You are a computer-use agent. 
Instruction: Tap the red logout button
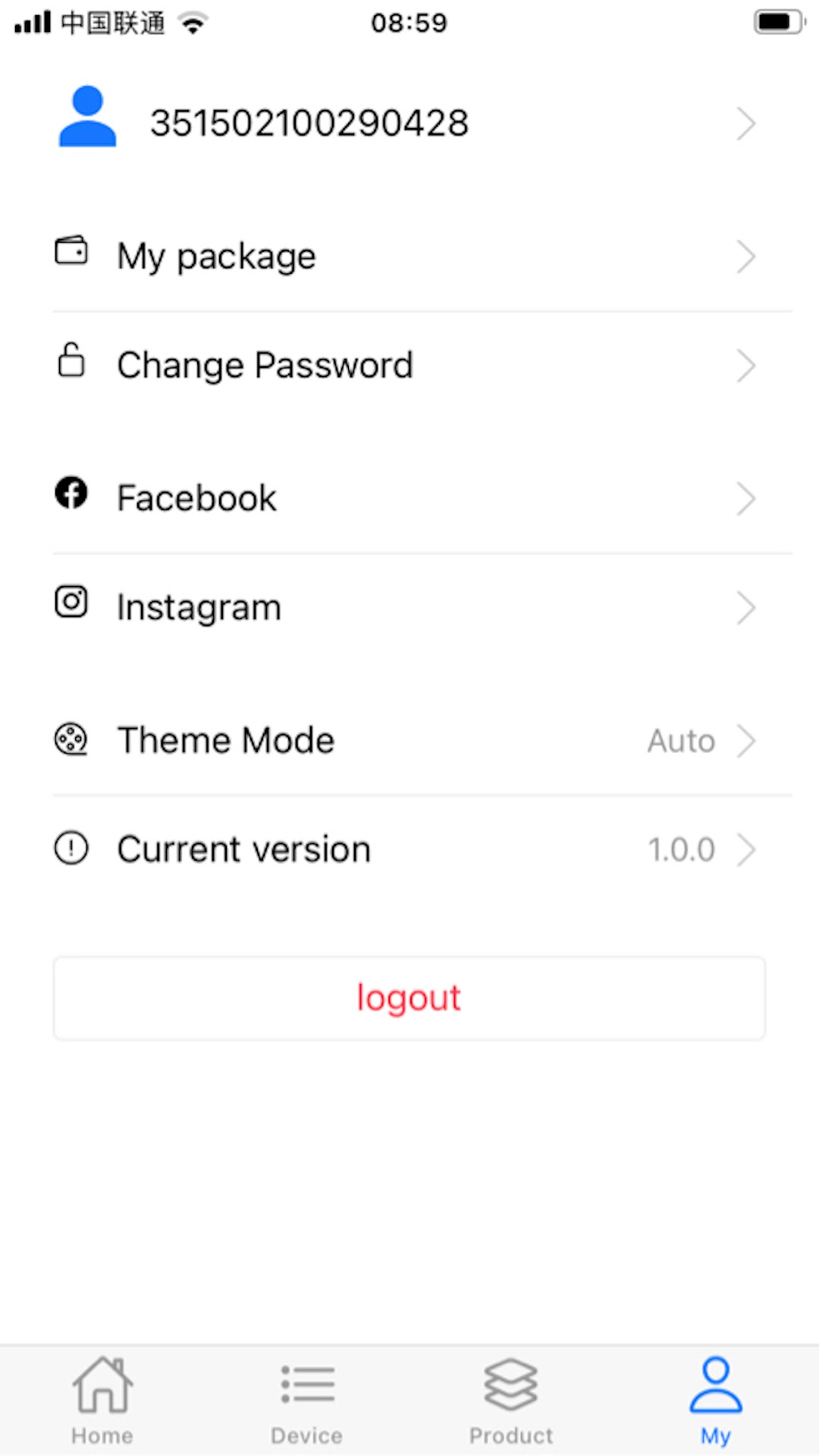[409, 998]
